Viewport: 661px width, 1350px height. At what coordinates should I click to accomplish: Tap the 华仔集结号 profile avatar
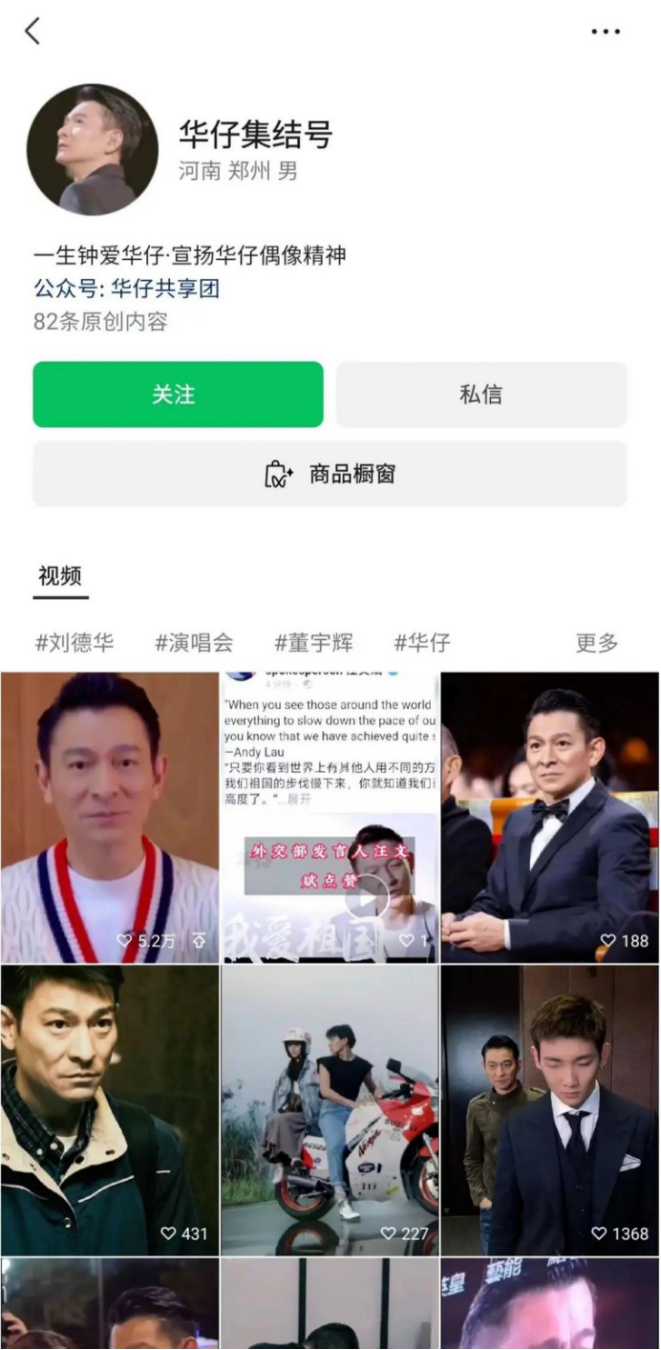pyautogui.click(x=92, y=149)
